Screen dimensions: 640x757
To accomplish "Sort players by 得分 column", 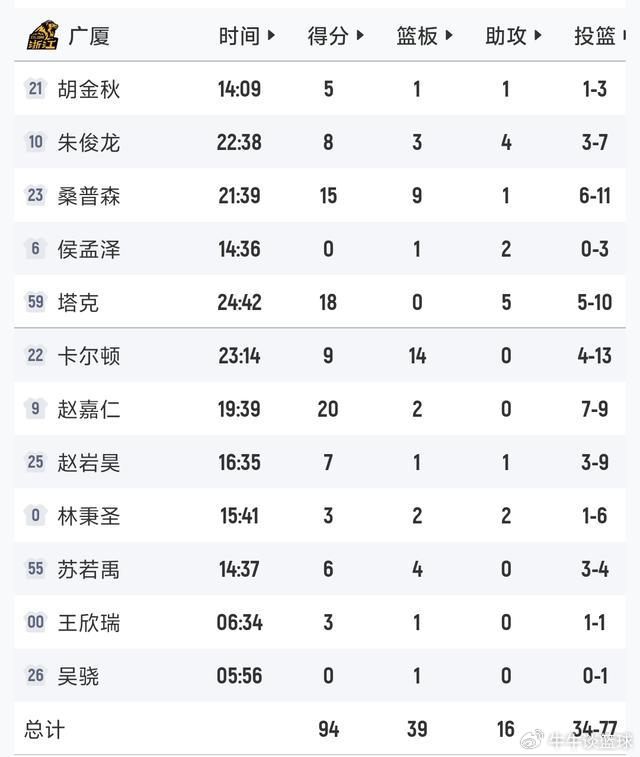I will (x=335, y=36).
